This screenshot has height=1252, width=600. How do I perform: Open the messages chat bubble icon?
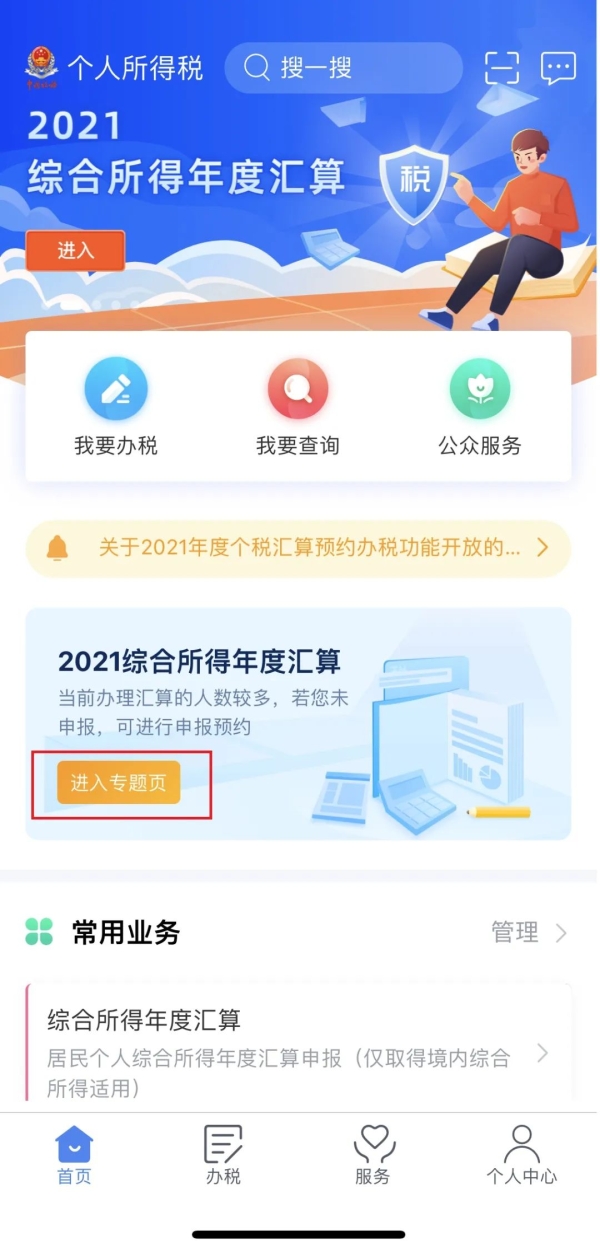click(558, 68)
